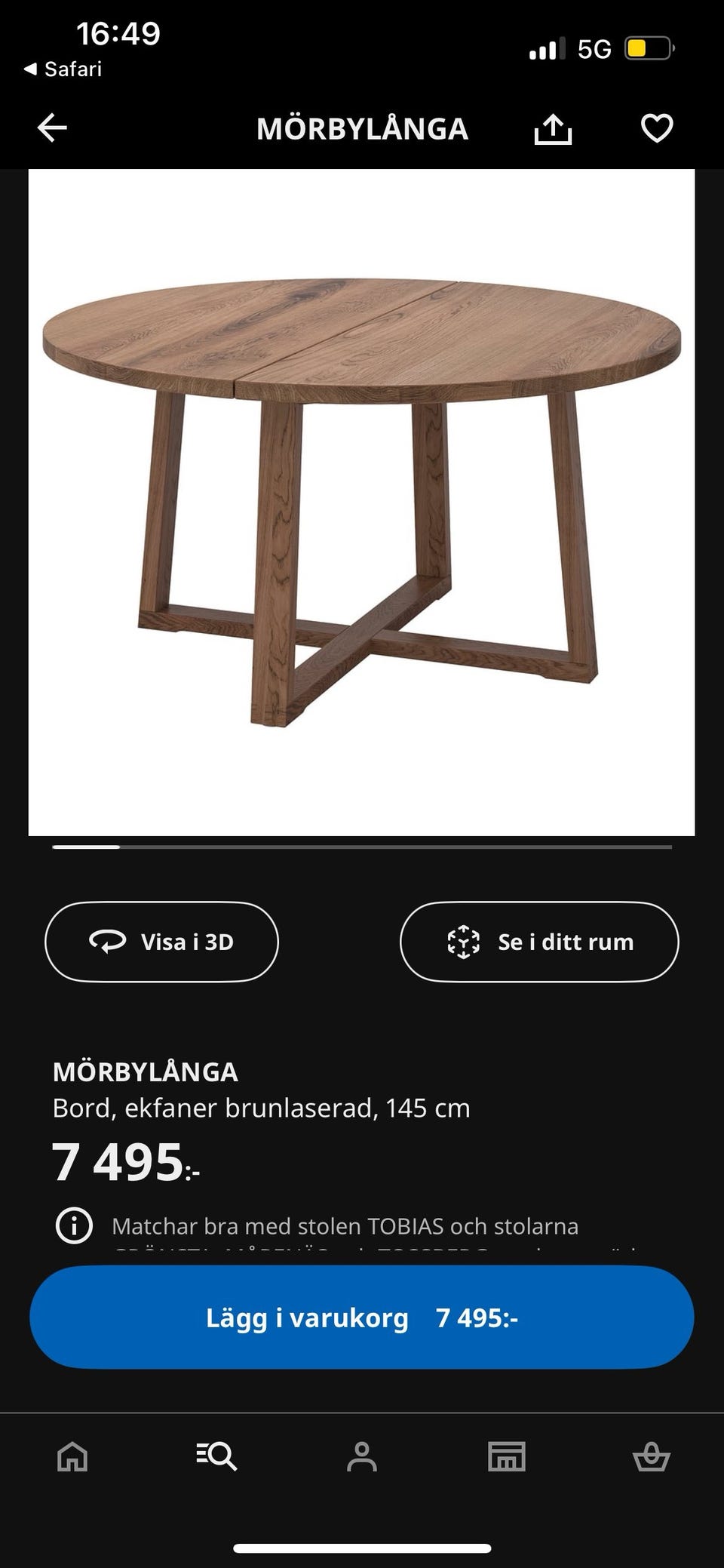Open the store locator icon
Screen dimensions: 724x1568
tap(507, 1456)
